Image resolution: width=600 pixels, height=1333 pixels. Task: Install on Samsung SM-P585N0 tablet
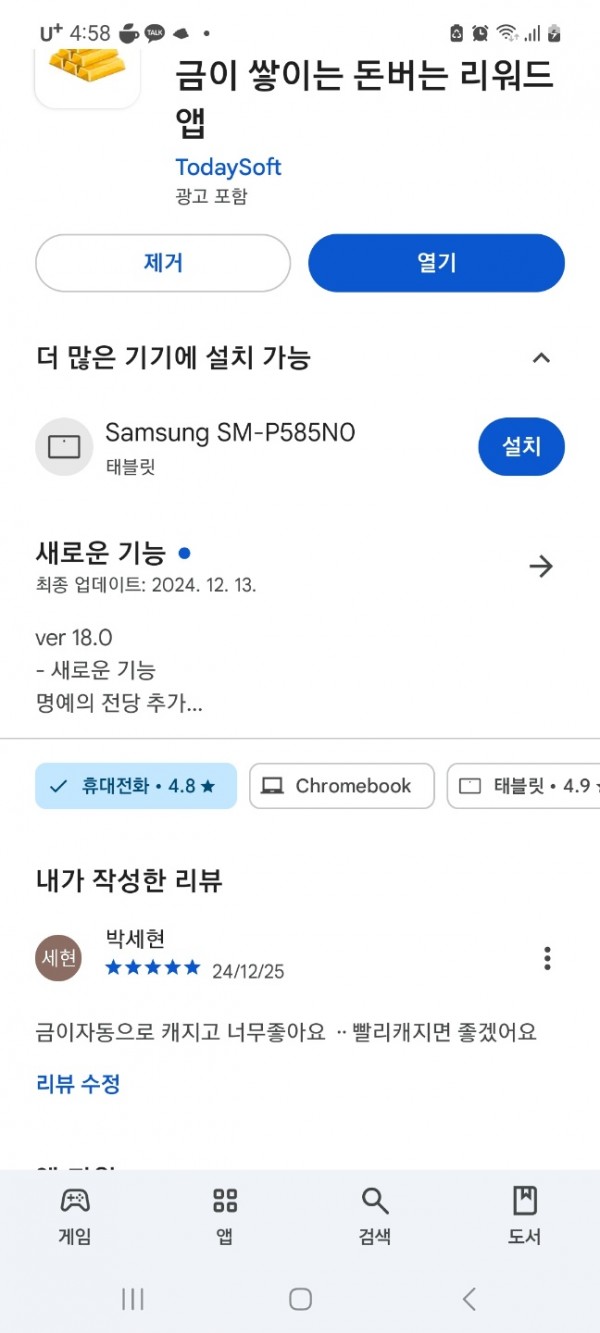(521, 446)
